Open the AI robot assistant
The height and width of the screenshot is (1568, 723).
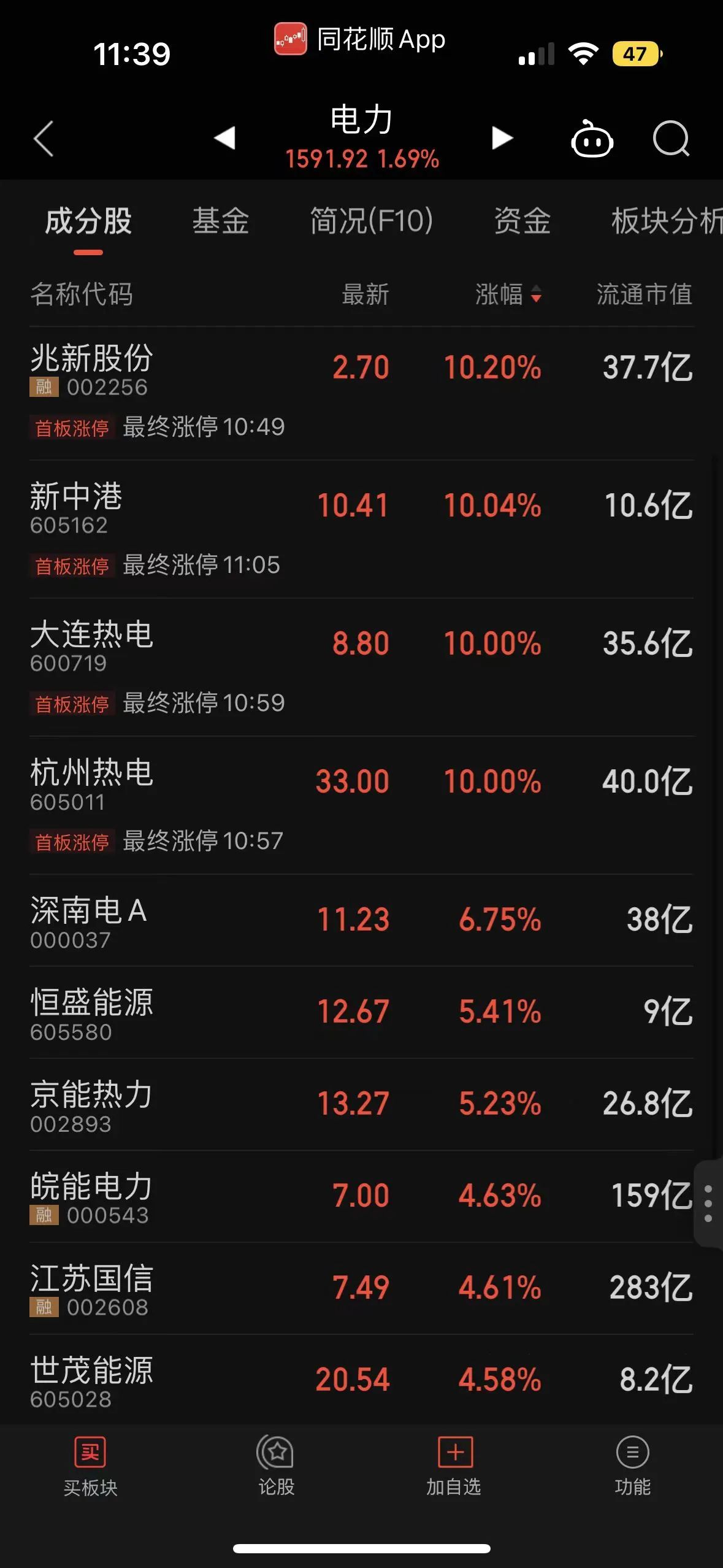click(591, 140)
